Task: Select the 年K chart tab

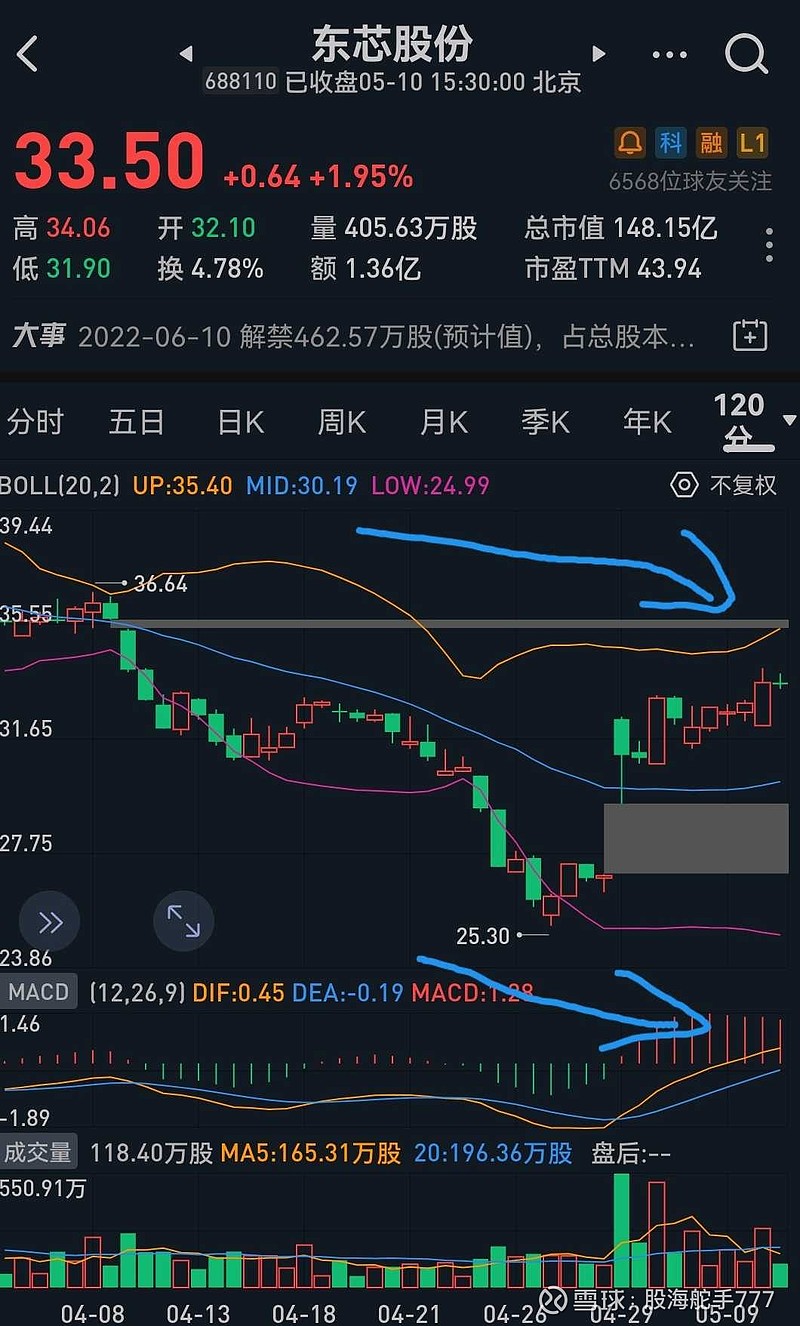Action: [x=647, y=422]
